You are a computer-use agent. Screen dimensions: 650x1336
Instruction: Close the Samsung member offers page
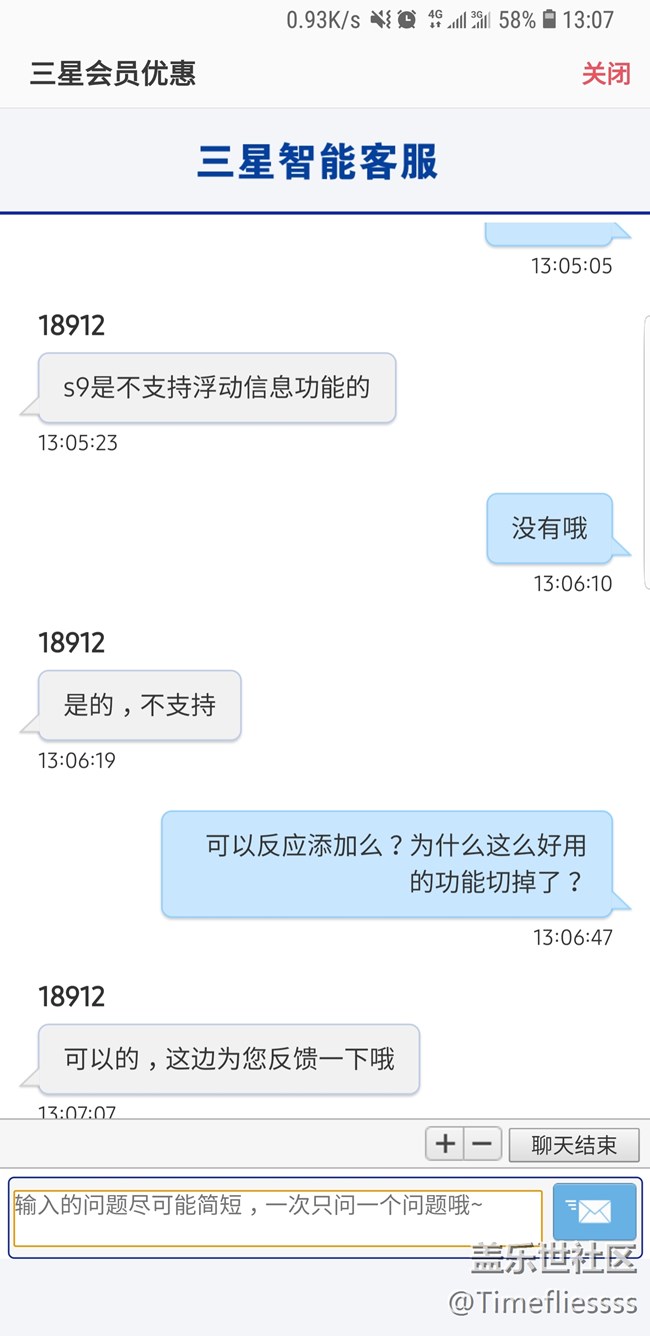coord(606,74)
